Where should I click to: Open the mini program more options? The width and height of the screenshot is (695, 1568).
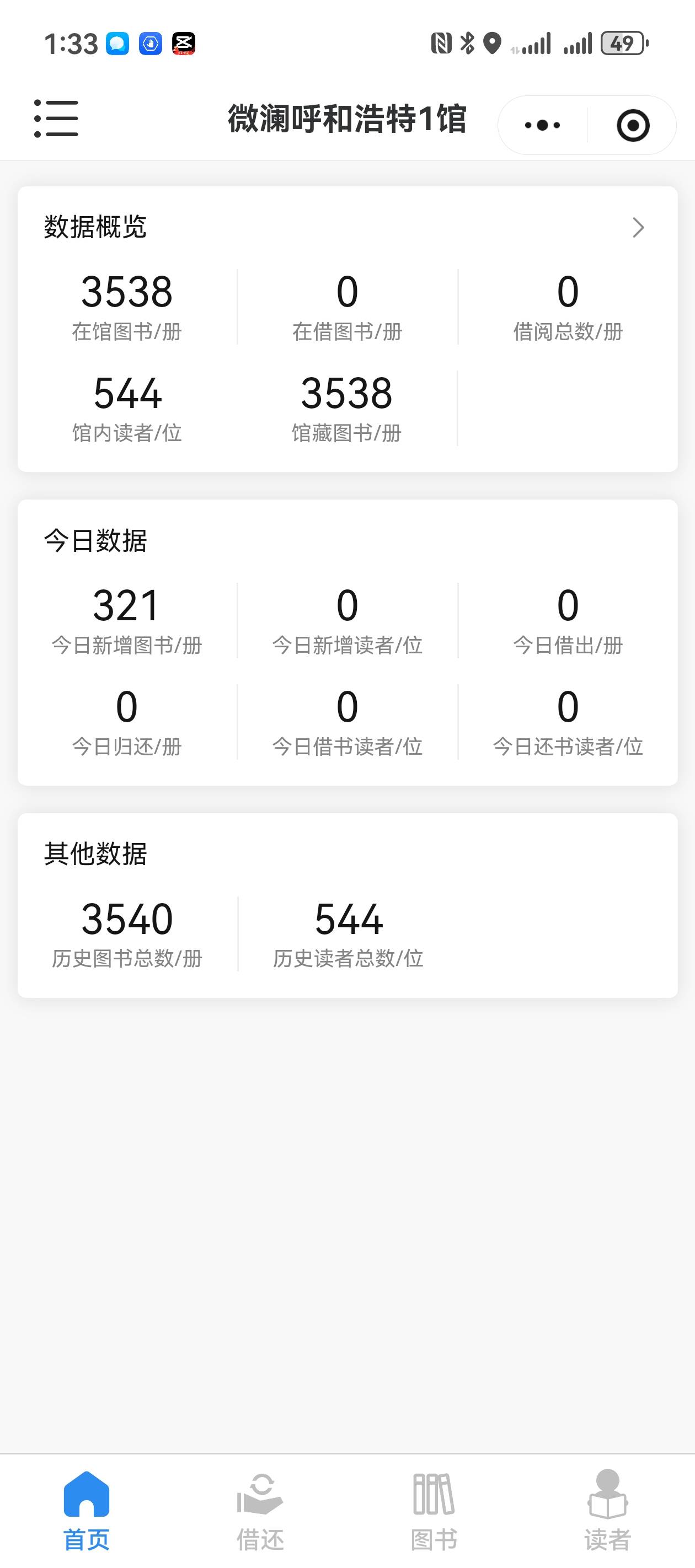point(542,125)
